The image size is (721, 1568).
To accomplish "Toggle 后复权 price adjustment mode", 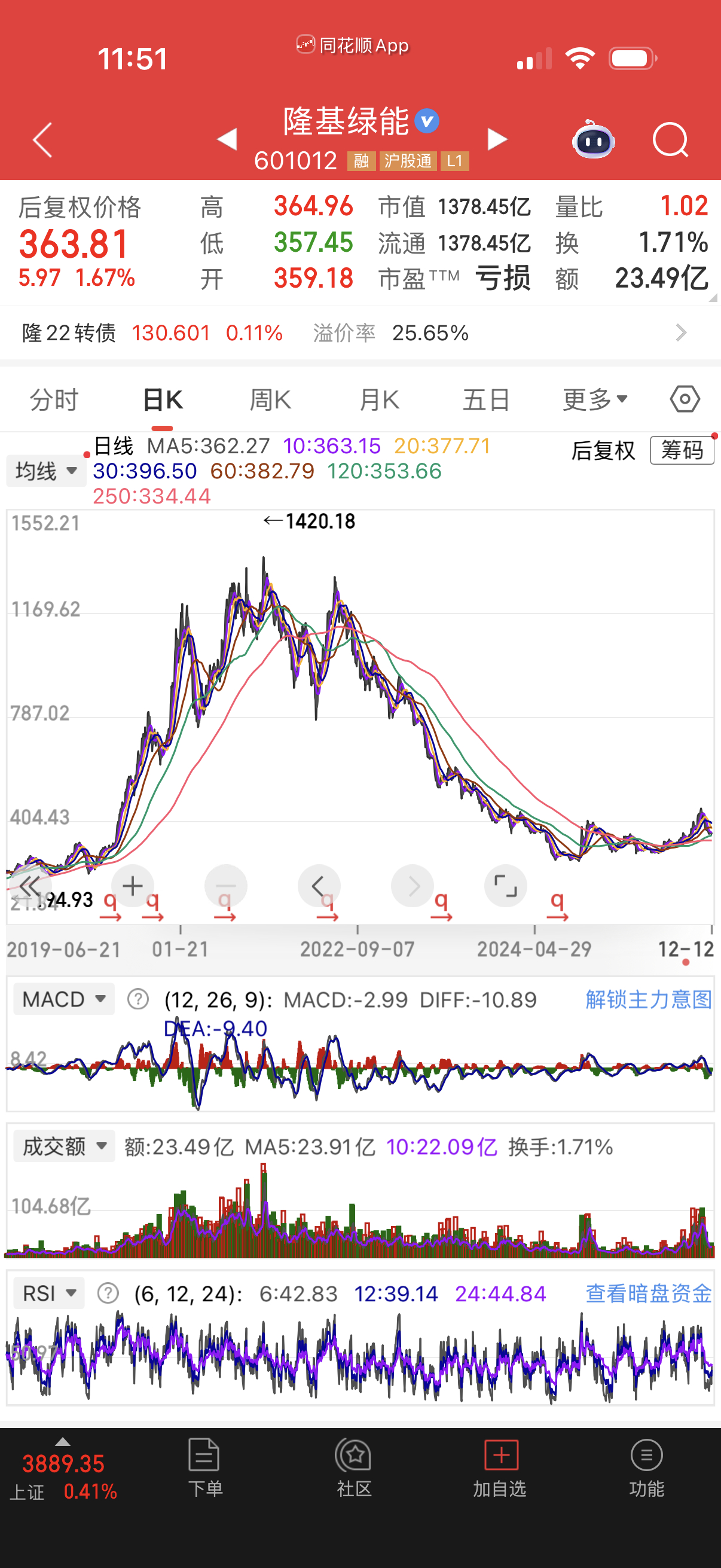I will [x=603, y=451].
